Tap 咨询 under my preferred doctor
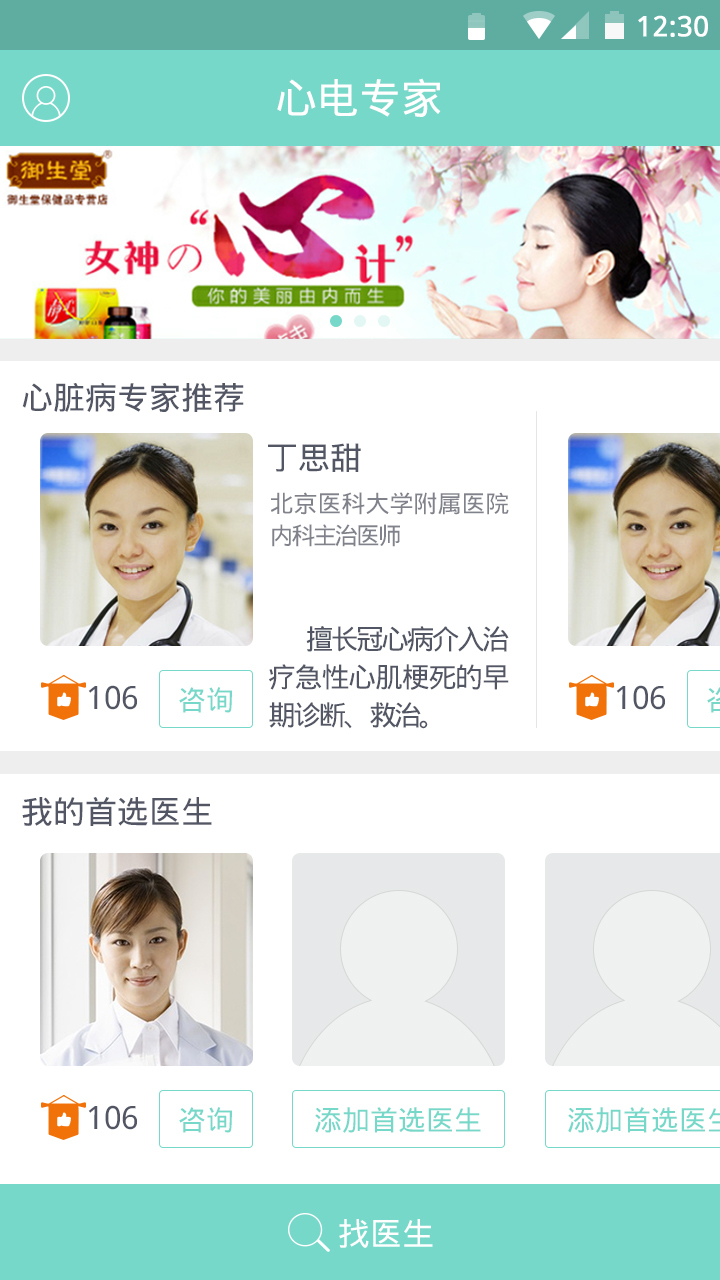This screenshot has height=1280, width=720. click(205, 1119)
